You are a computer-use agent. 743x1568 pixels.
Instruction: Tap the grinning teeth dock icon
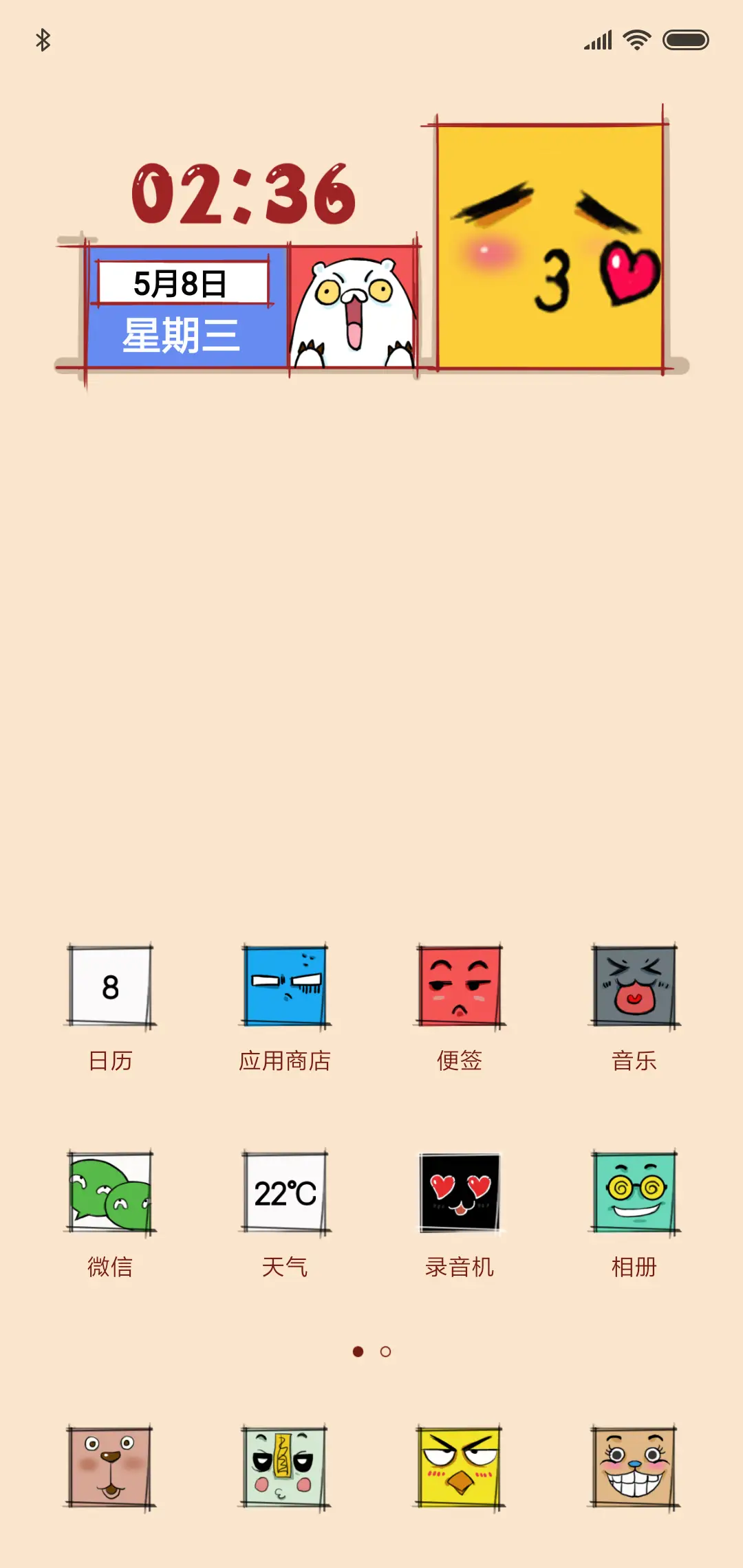632,1465
